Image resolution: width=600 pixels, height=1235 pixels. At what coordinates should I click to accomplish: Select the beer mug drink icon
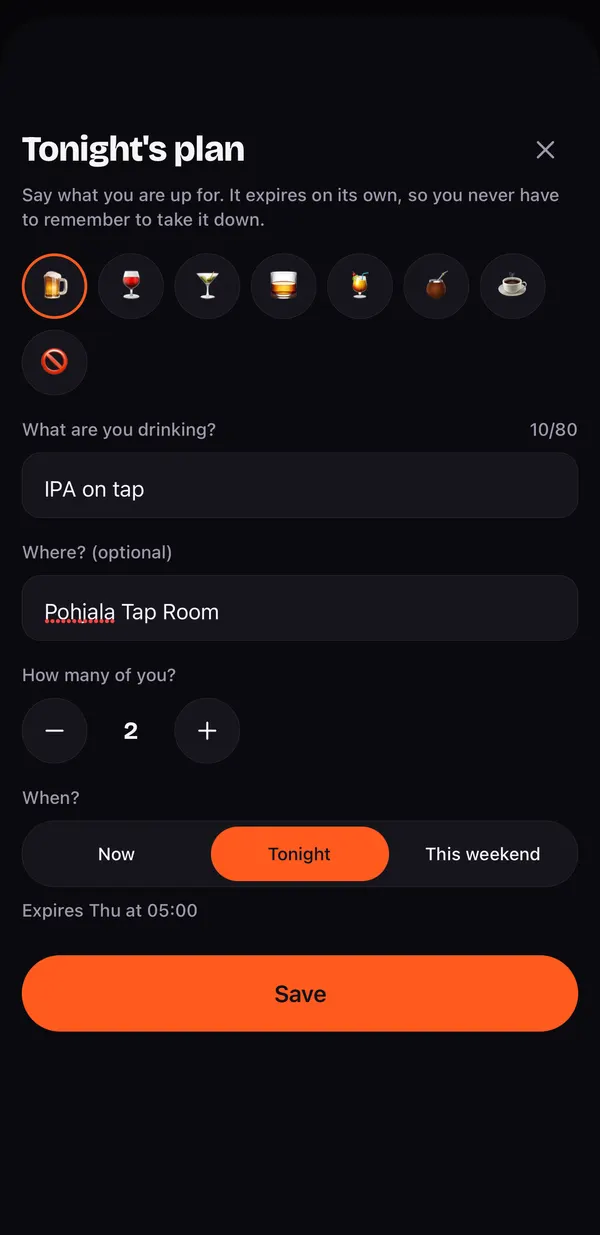[55, 286]
